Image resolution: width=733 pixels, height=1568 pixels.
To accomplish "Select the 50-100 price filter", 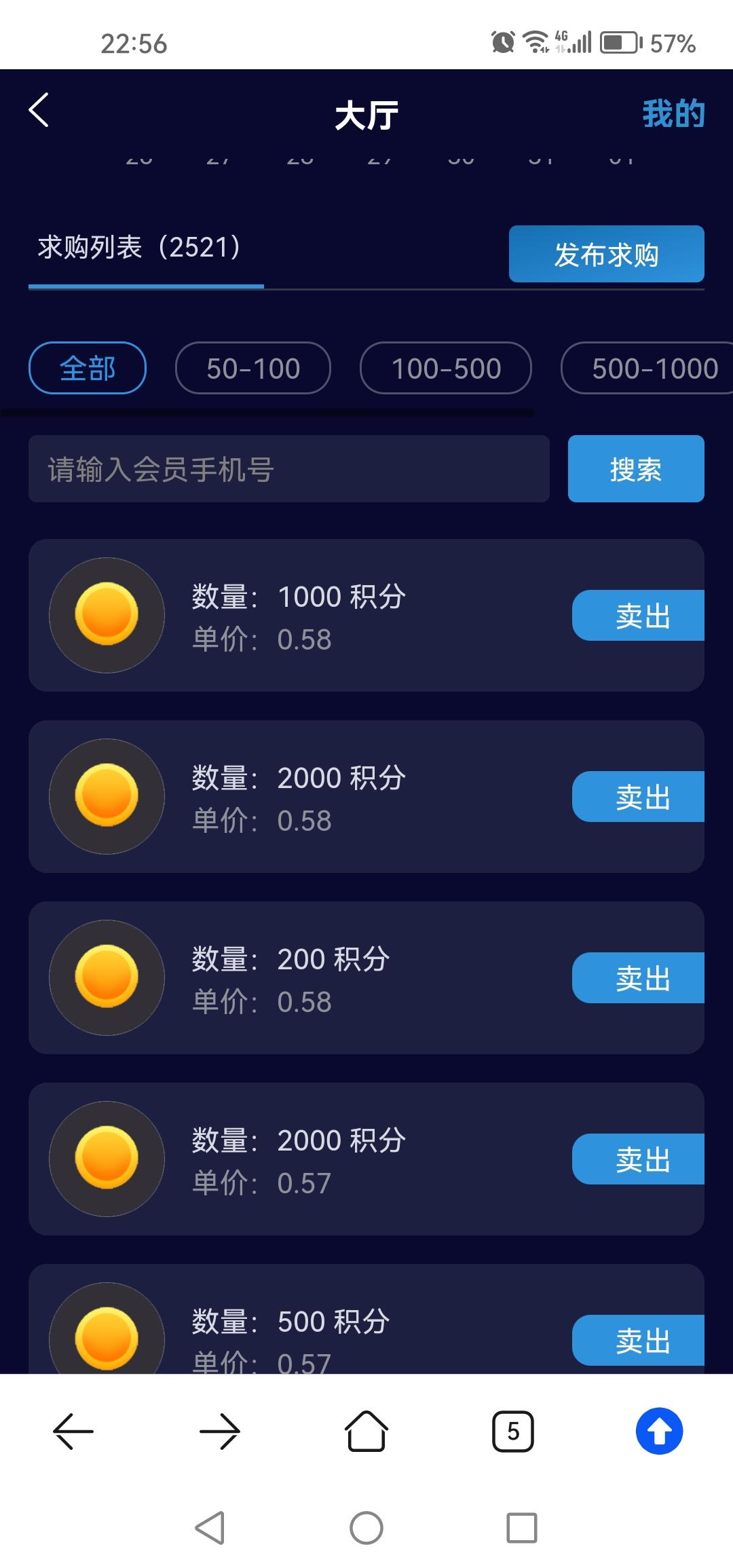I will 252,367.
